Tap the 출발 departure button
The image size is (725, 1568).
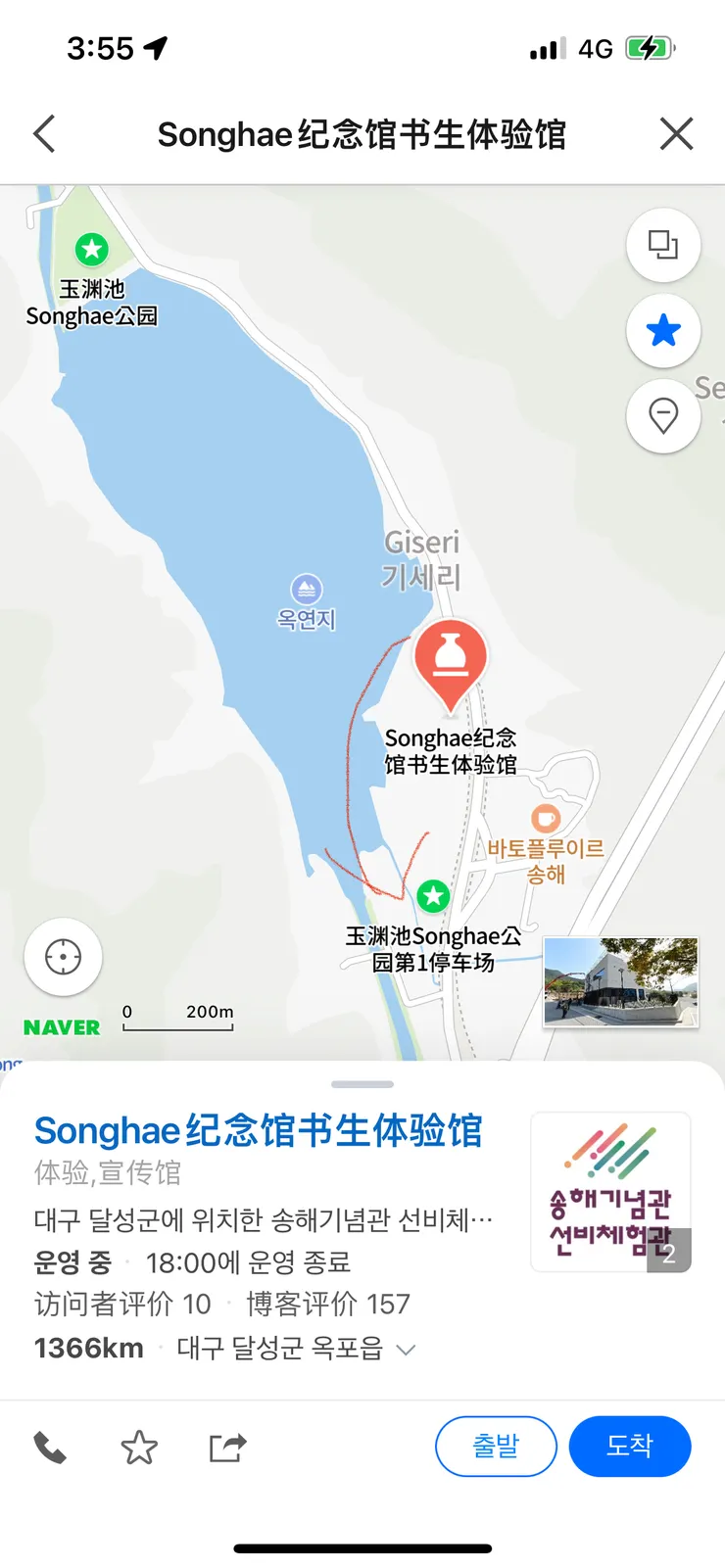click(x=496, y=1446)
